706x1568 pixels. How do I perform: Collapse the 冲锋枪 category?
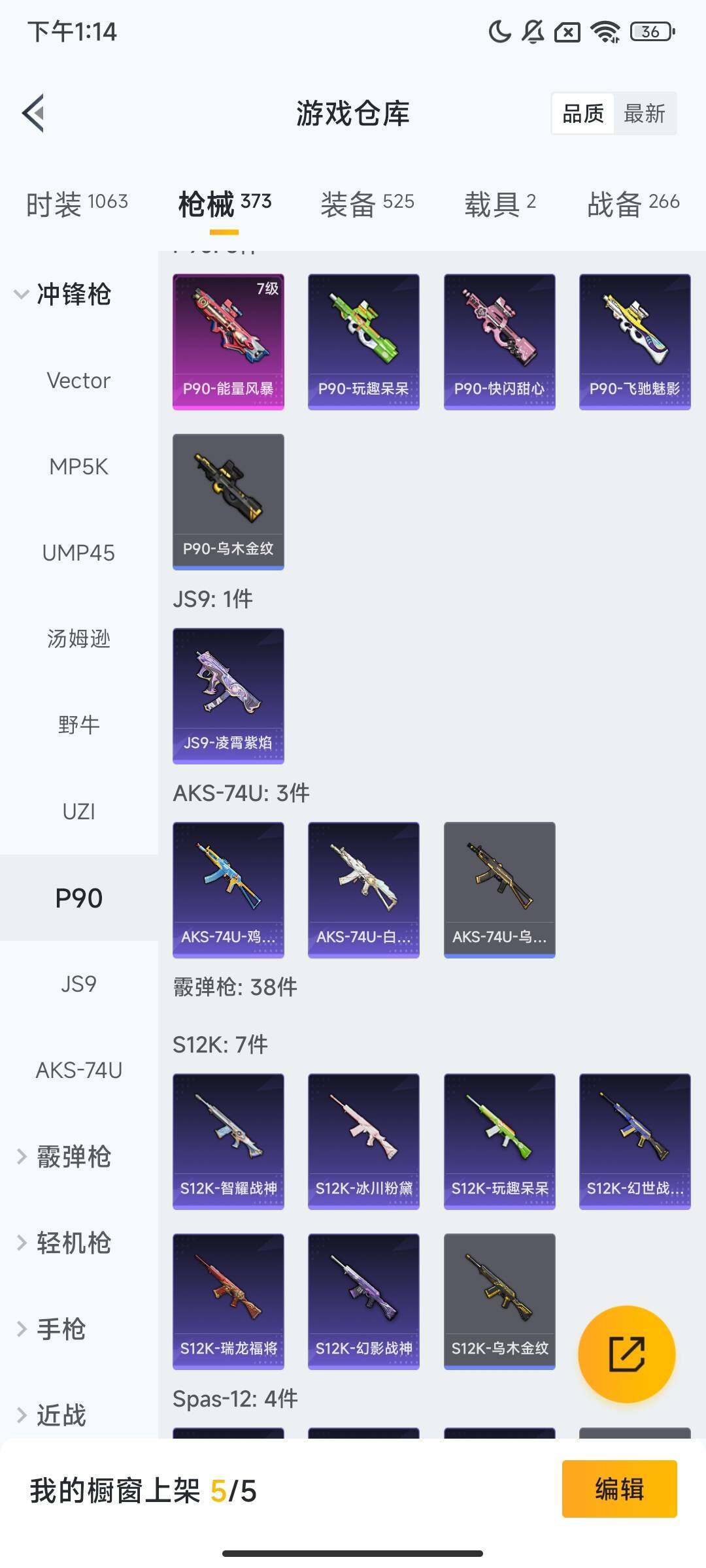coord(74,295)
